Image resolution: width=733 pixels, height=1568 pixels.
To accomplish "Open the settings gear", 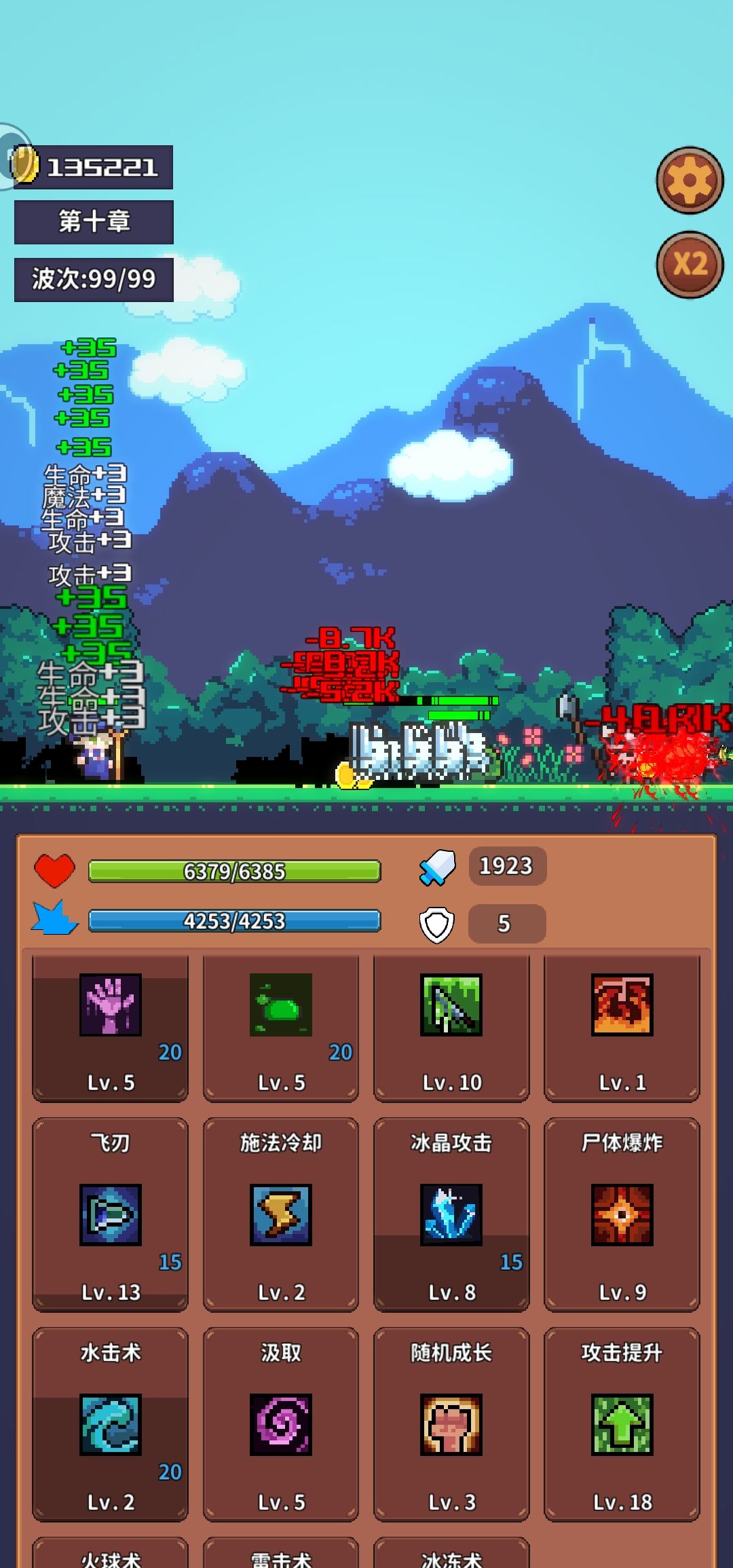I will 690,180.
